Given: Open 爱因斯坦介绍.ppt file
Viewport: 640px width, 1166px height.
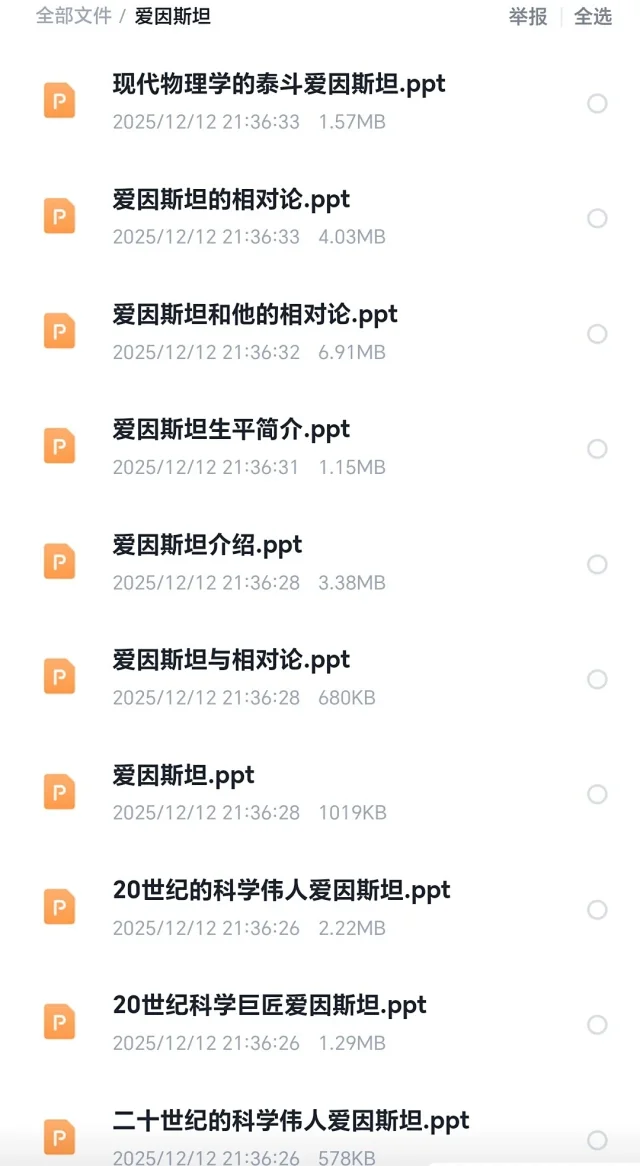Looking at the screenshot, I should 207,545.
